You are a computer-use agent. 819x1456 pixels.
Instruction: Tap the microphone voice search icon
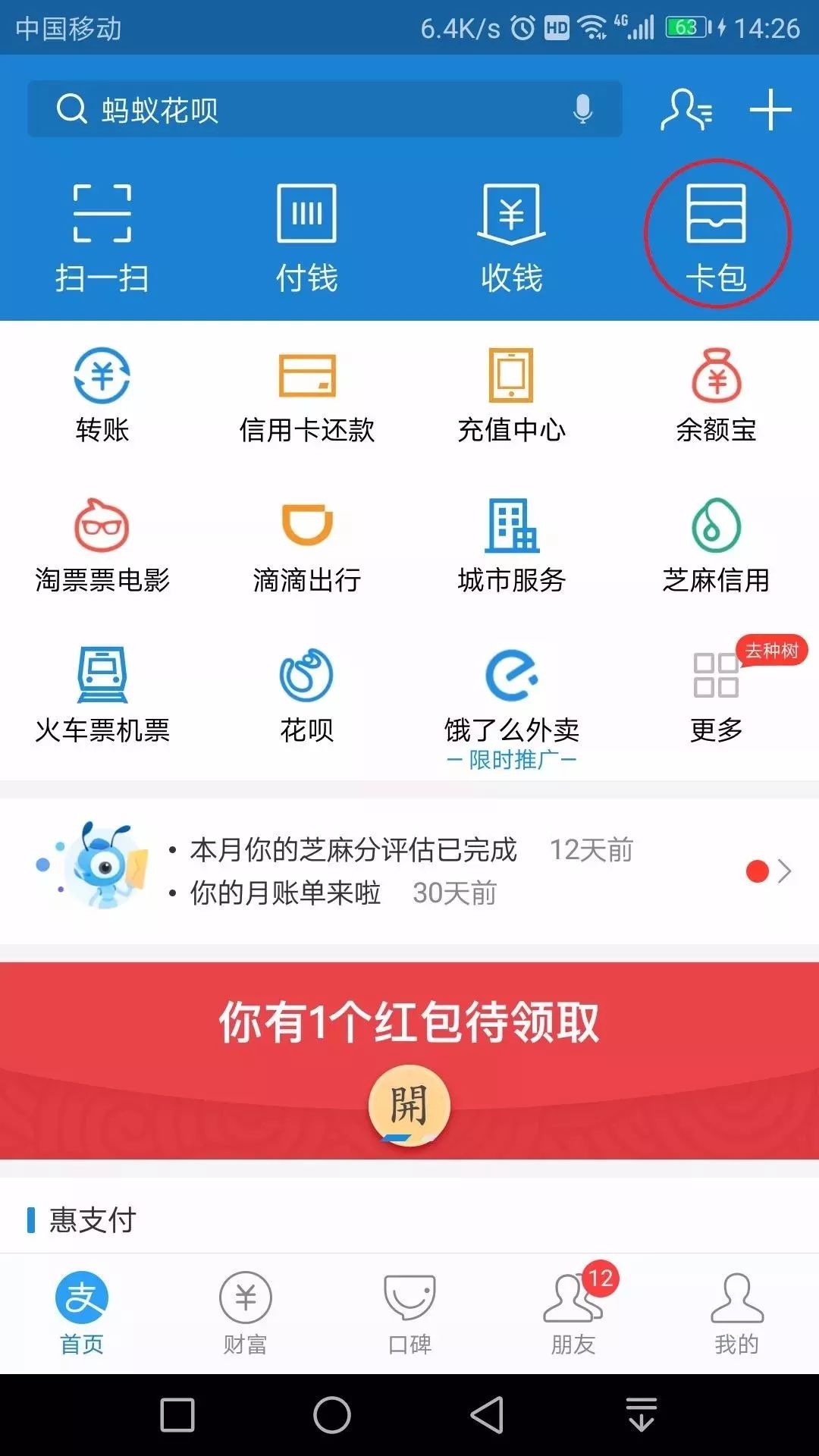(582, 109)
